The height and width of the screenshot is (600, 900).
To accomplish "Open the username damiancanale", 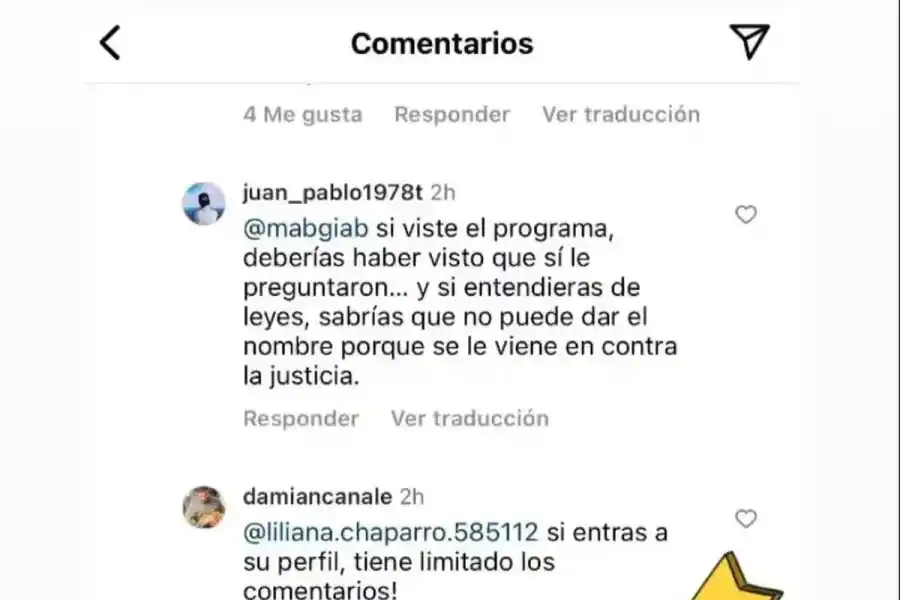I will (318, 496).
